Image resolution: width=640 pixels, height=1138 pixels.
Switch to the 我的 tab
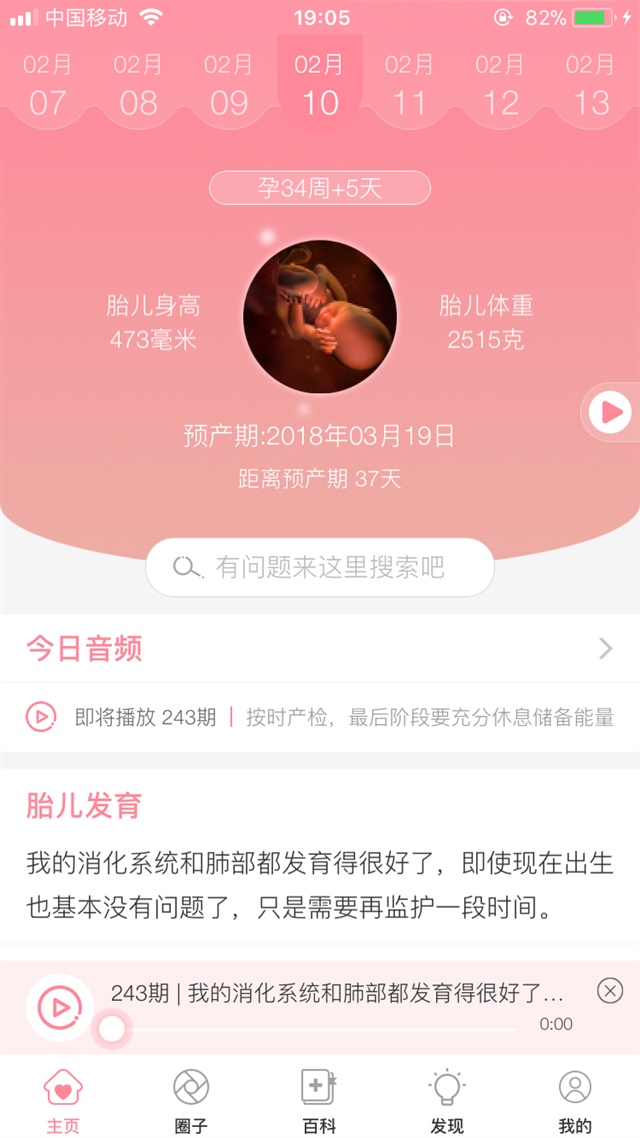click(x=575, y=1099)
